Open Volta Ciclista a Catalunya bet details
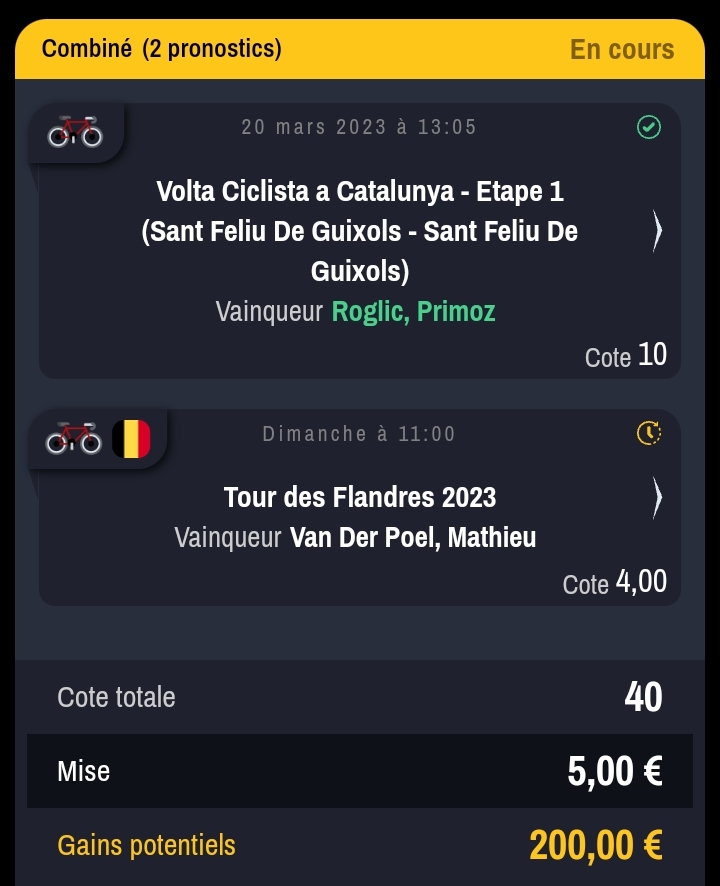Viewport: 720px width, 886px height. pyautogui.click(x=657, y=231)
